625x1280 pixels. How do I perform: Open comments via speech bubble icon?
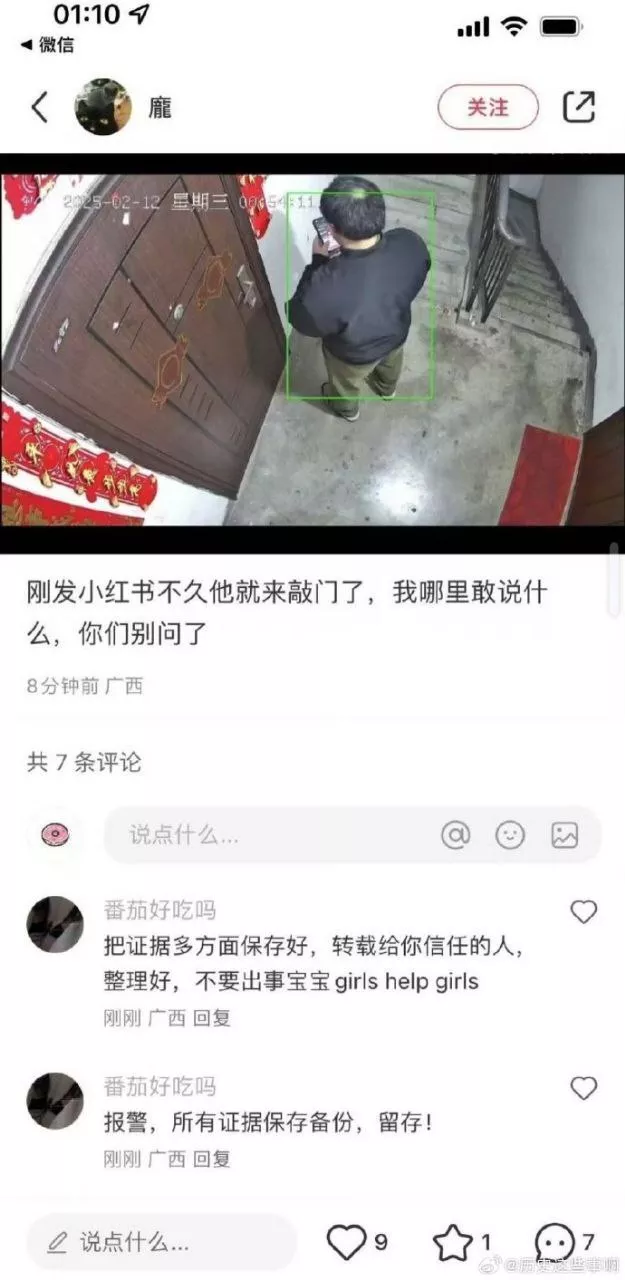point(555,1243)
